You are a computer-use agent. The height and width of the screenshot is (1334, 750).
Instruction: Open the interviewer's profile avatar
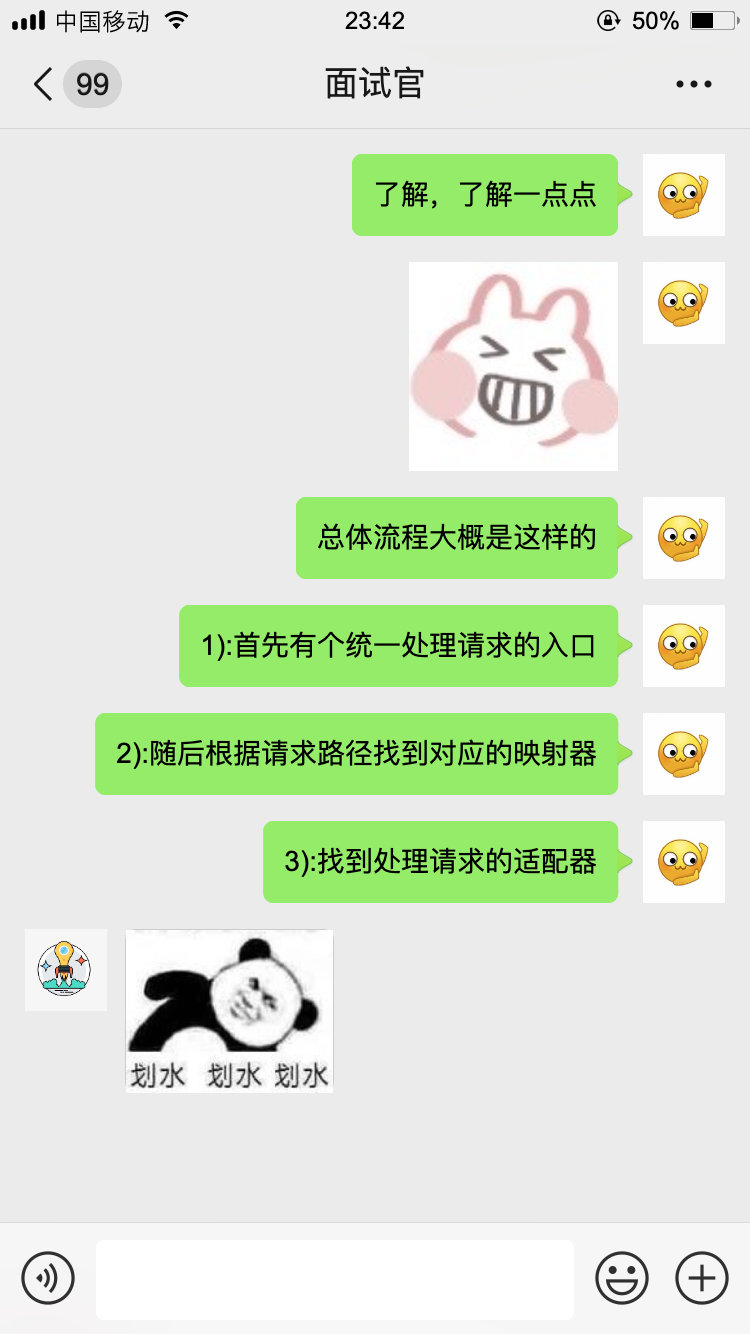[66, 969]
